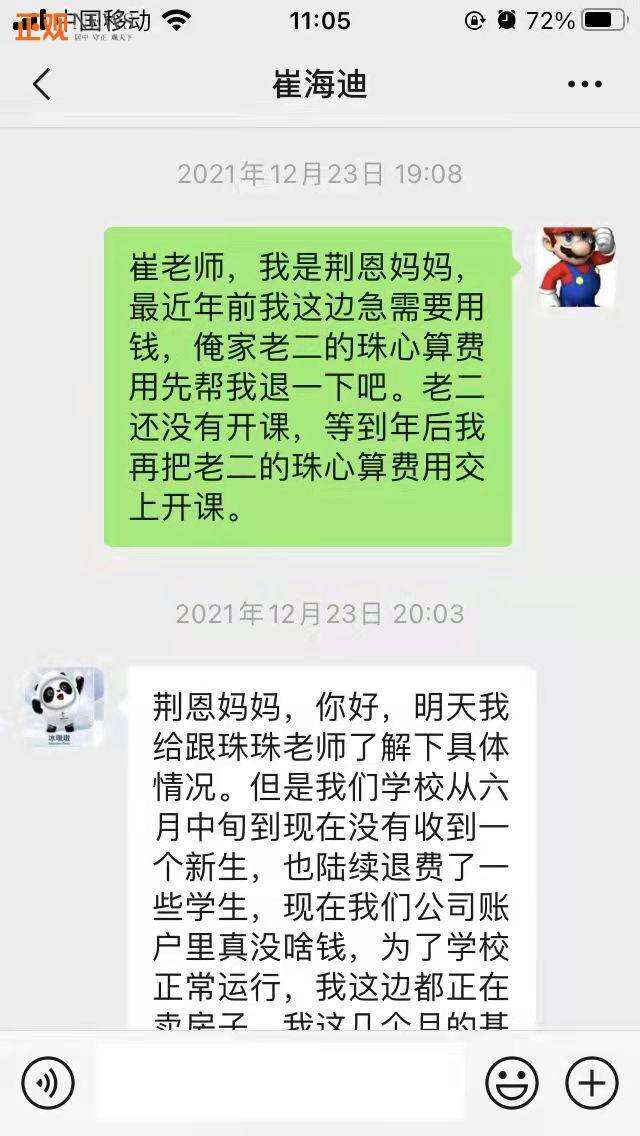Open the emoji sticker panel

pyautogui.click(x=511, y=1082)
